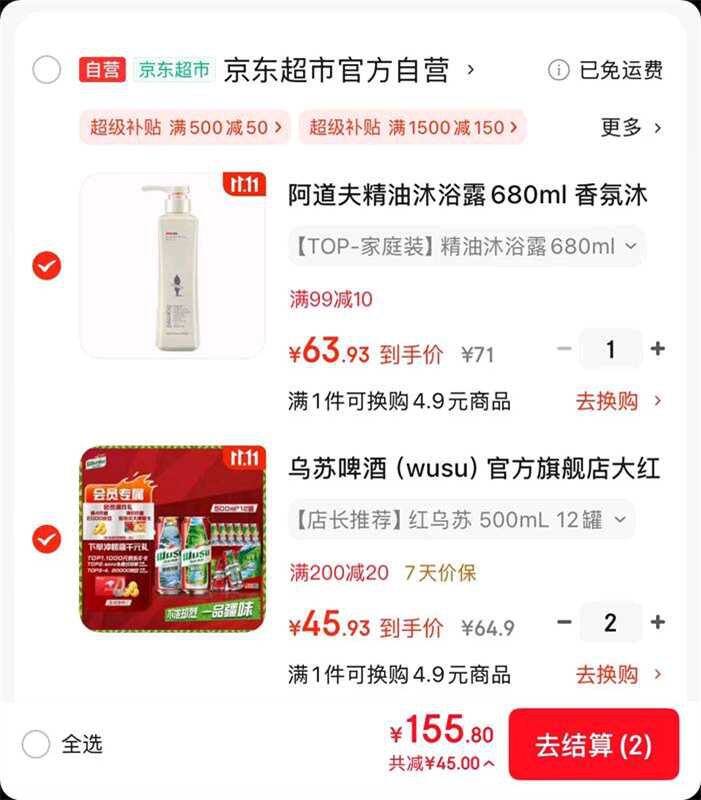Toggle the 全选 select-all checkbox
The image size is (701, 800).
pyautogui.click(x=36, y=744)
